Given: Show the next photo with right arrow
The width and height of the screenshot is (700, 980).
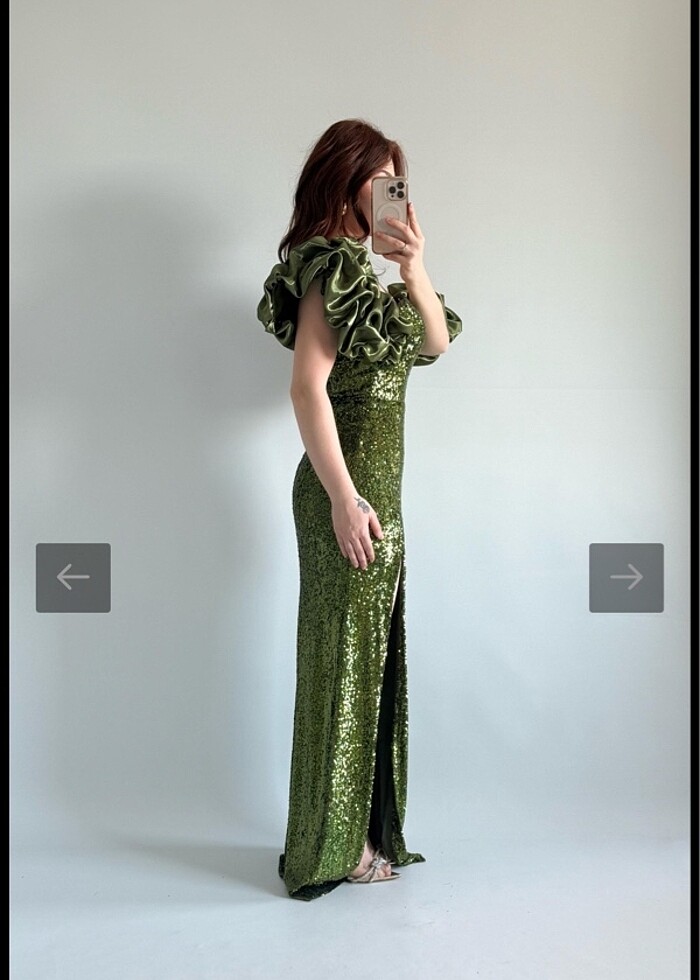Looking at the screenshot, I should coord(626,577).
